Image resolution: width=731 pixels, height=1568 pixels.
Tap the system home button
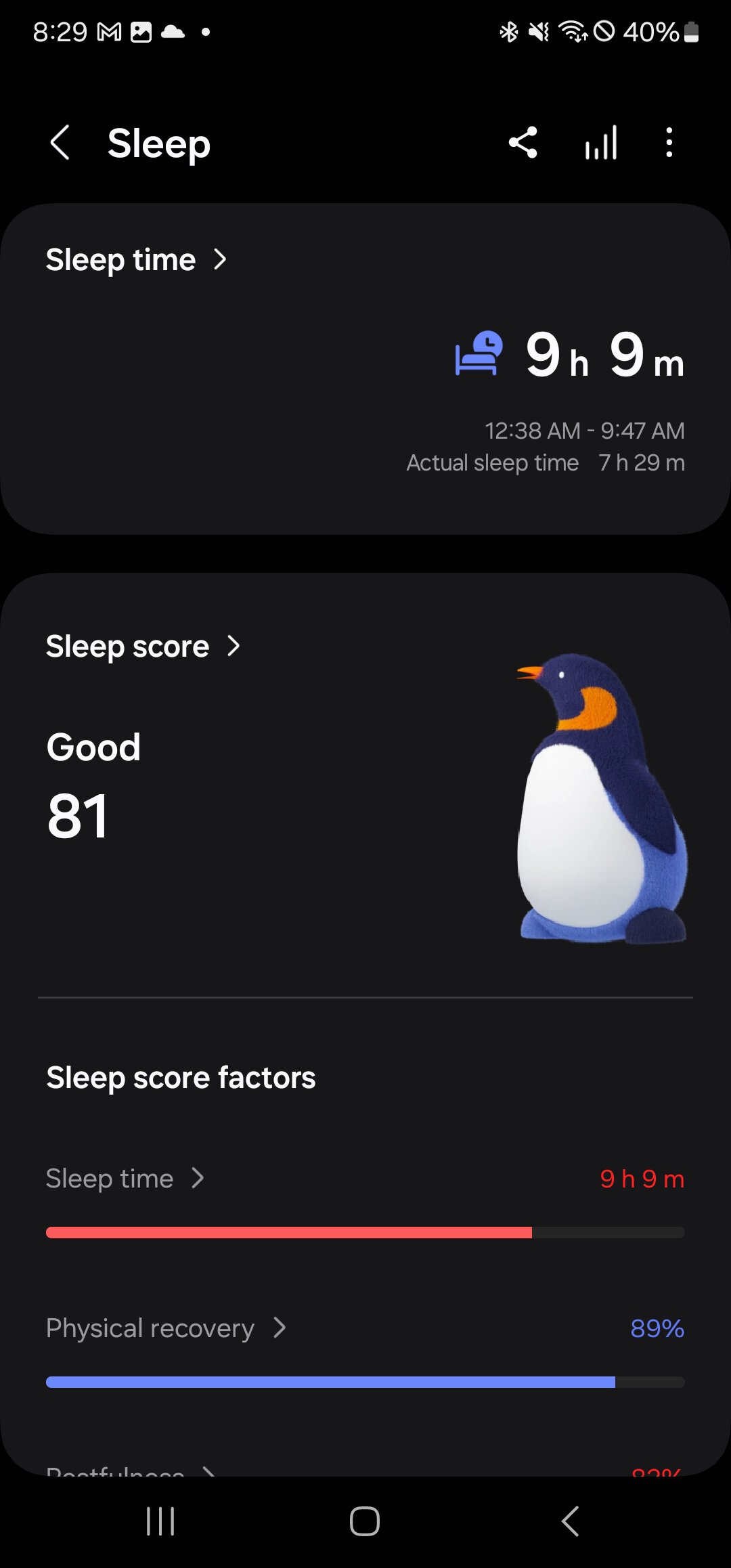tap(365, 1521)
